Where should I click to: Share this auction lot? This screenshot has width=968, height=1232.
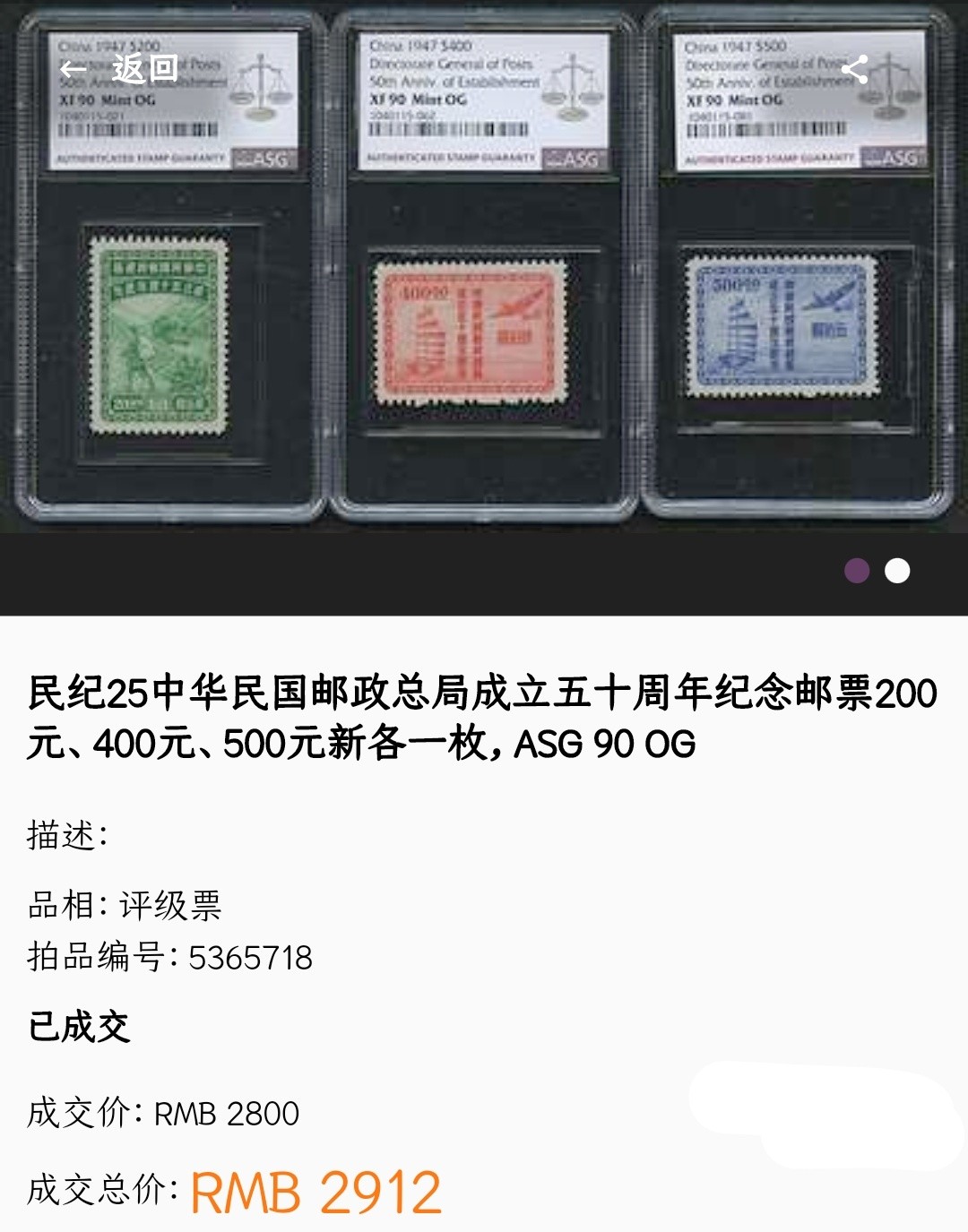[x=854, y=69]
